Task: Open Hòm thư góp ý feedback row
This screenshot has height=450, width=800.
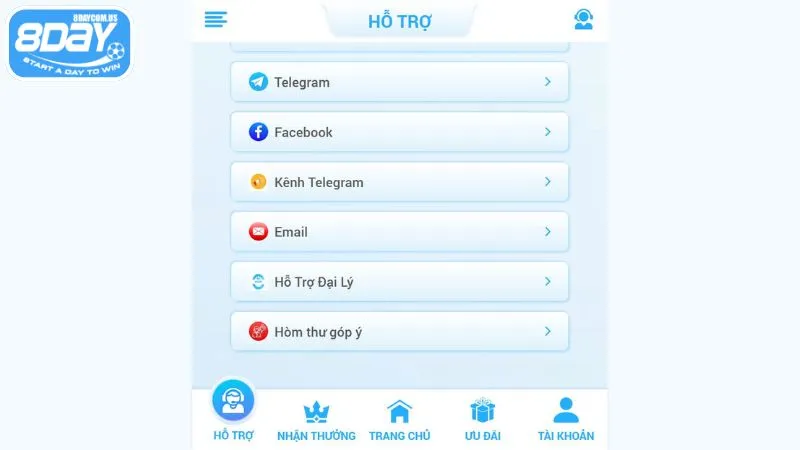Action: coord(400,332)
